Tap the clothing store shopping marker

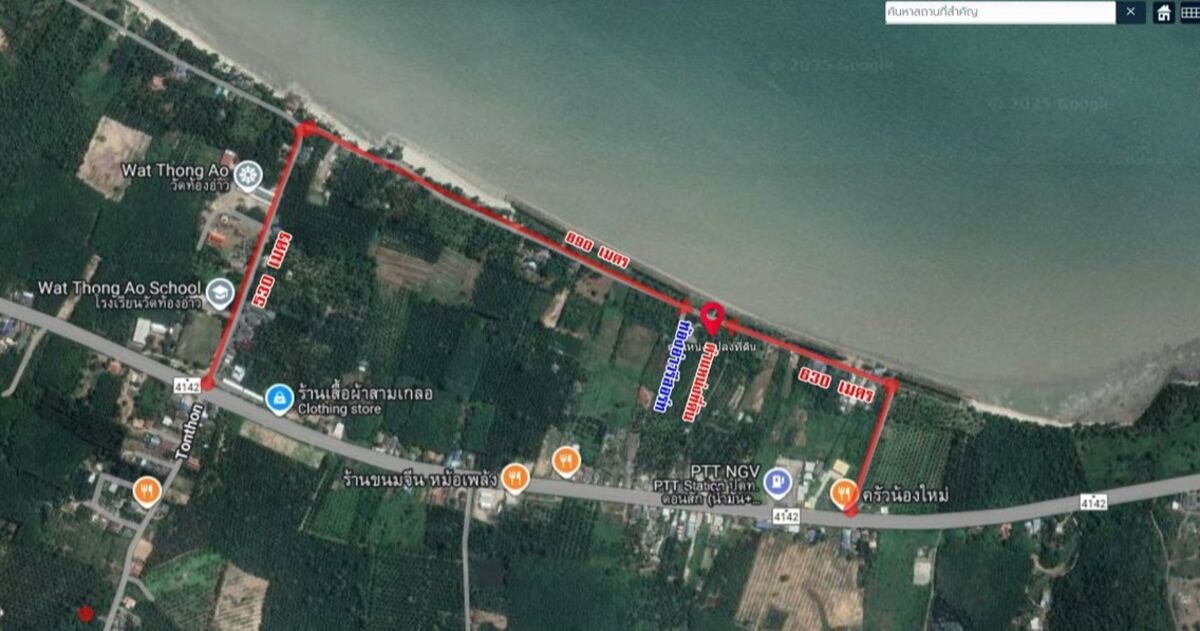pyautogui.click(x=279, y=399)
